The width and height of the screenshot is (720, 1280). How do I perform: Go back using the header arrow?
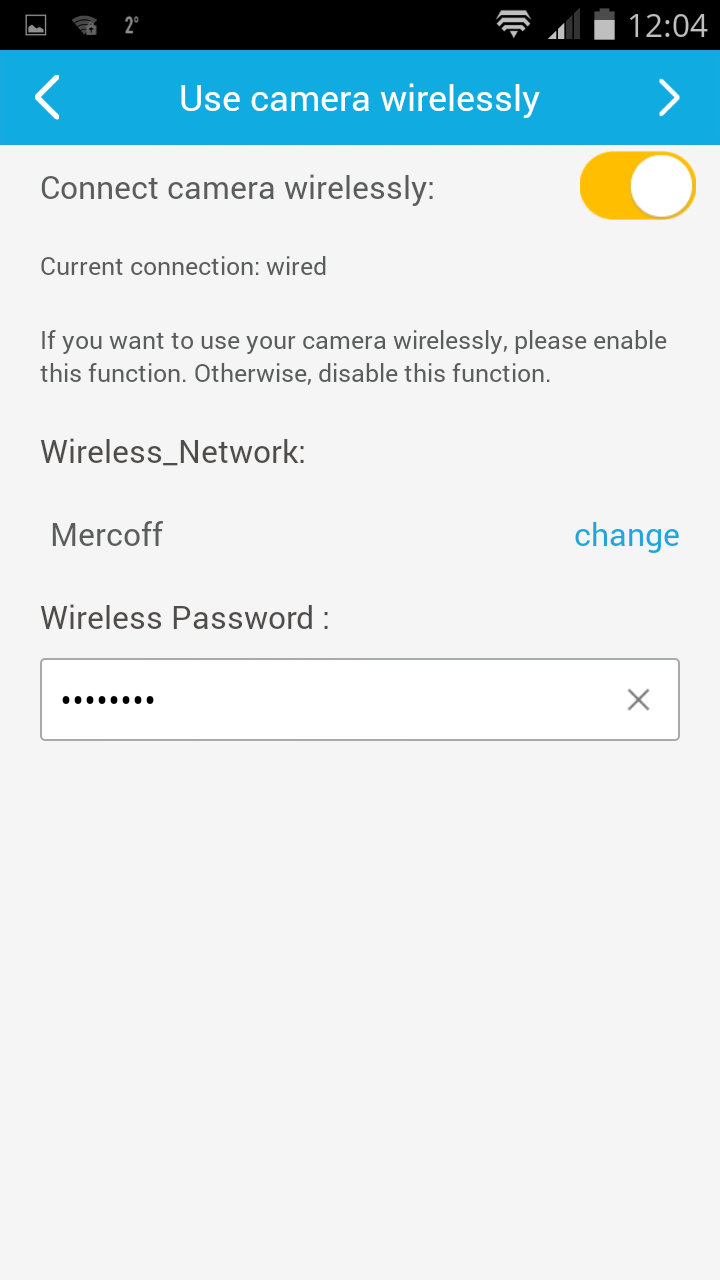[47, 98]
